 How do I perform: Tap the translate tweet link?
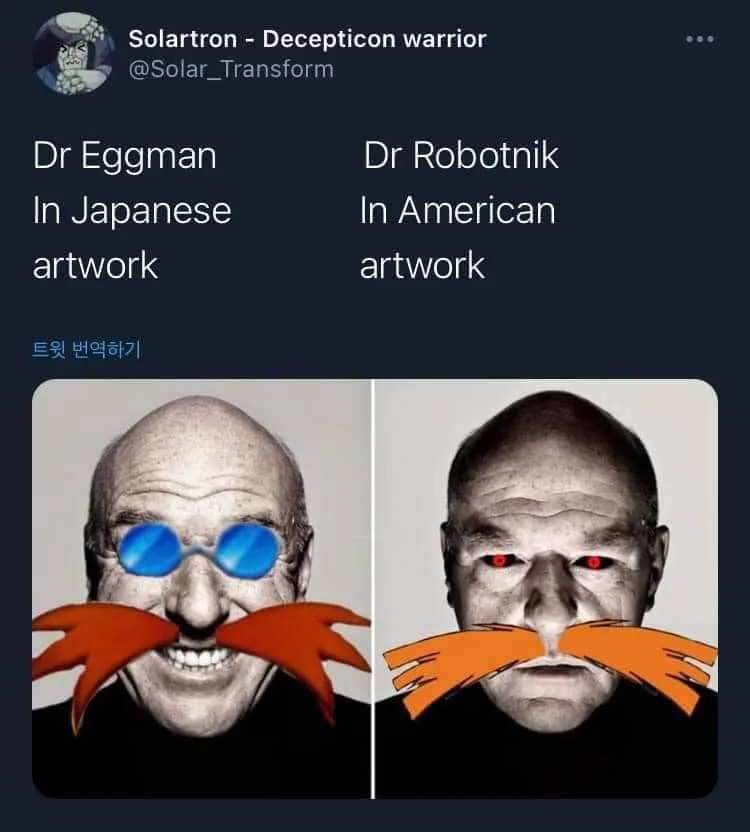[86, 350]
